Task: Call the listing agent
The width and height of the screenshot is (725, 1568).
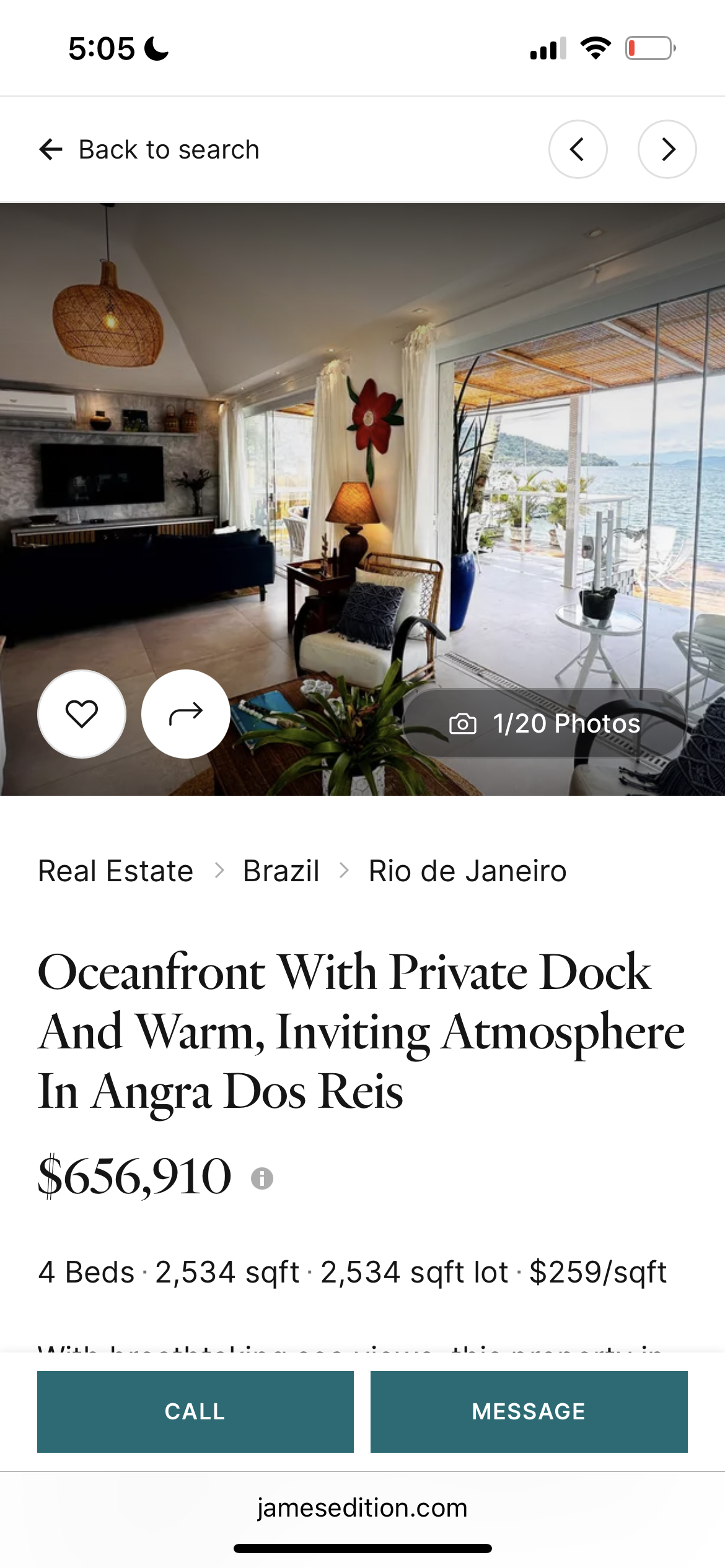Action: pyautogui.click(x=195, y=1411)
